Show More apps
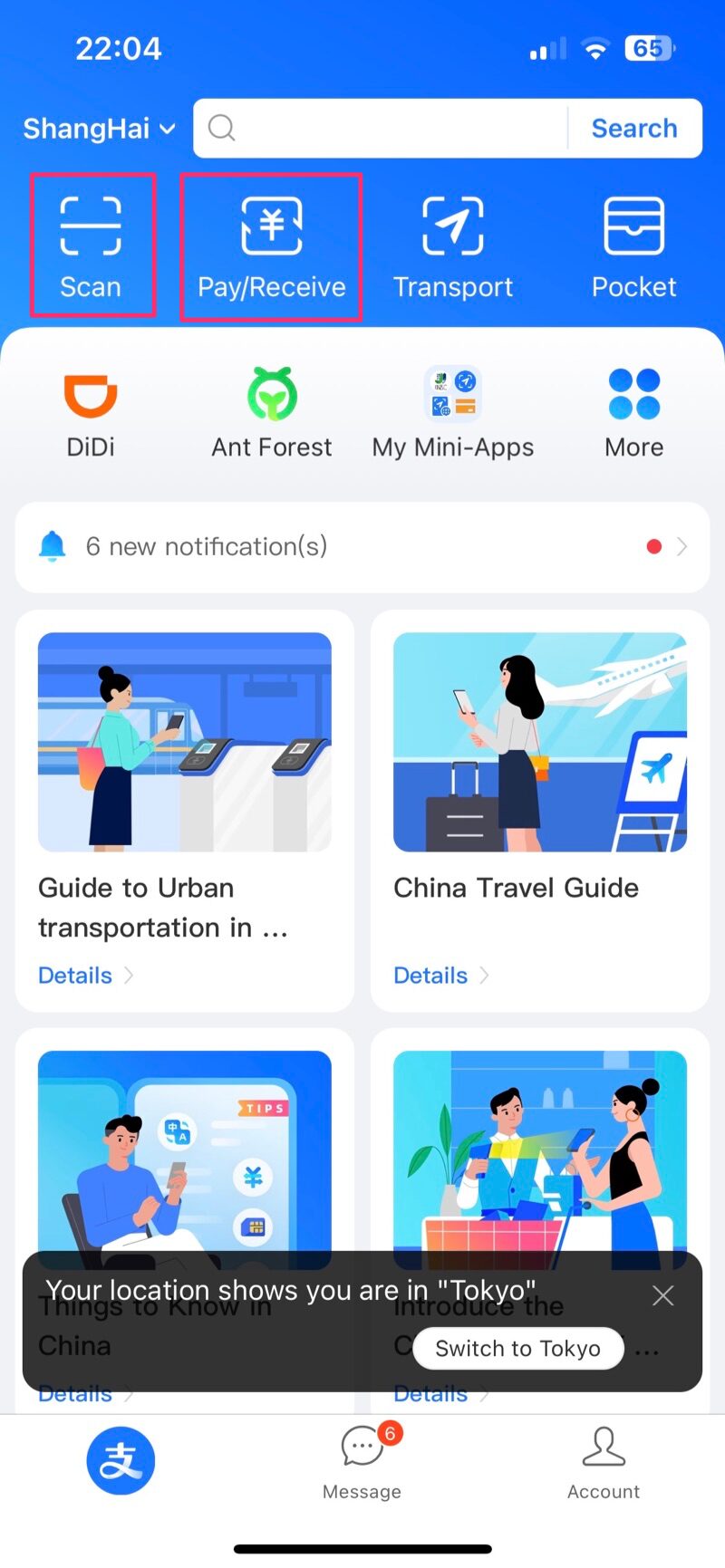This screenshot has height=1568, width=725. tap(633, 413)
